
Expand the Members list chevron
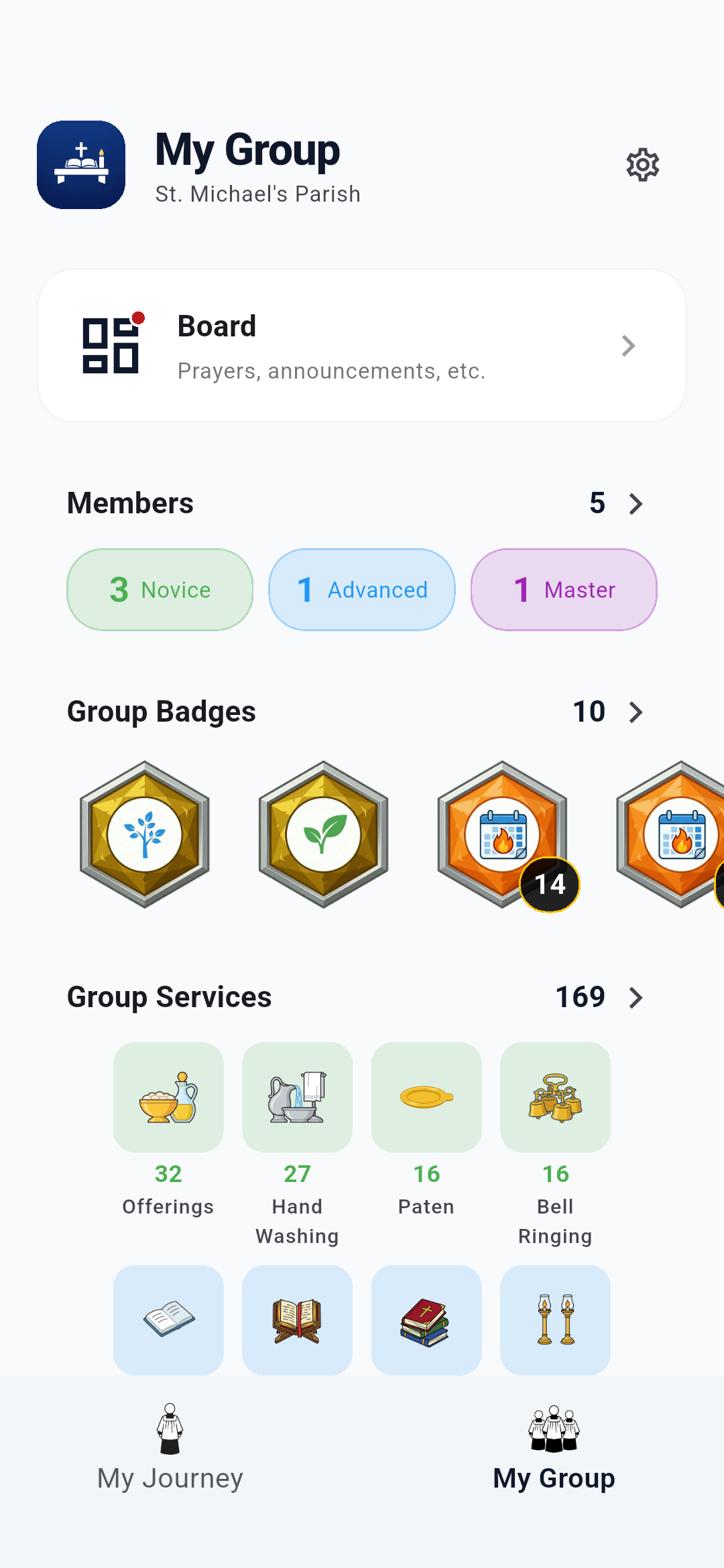point(636,504)
